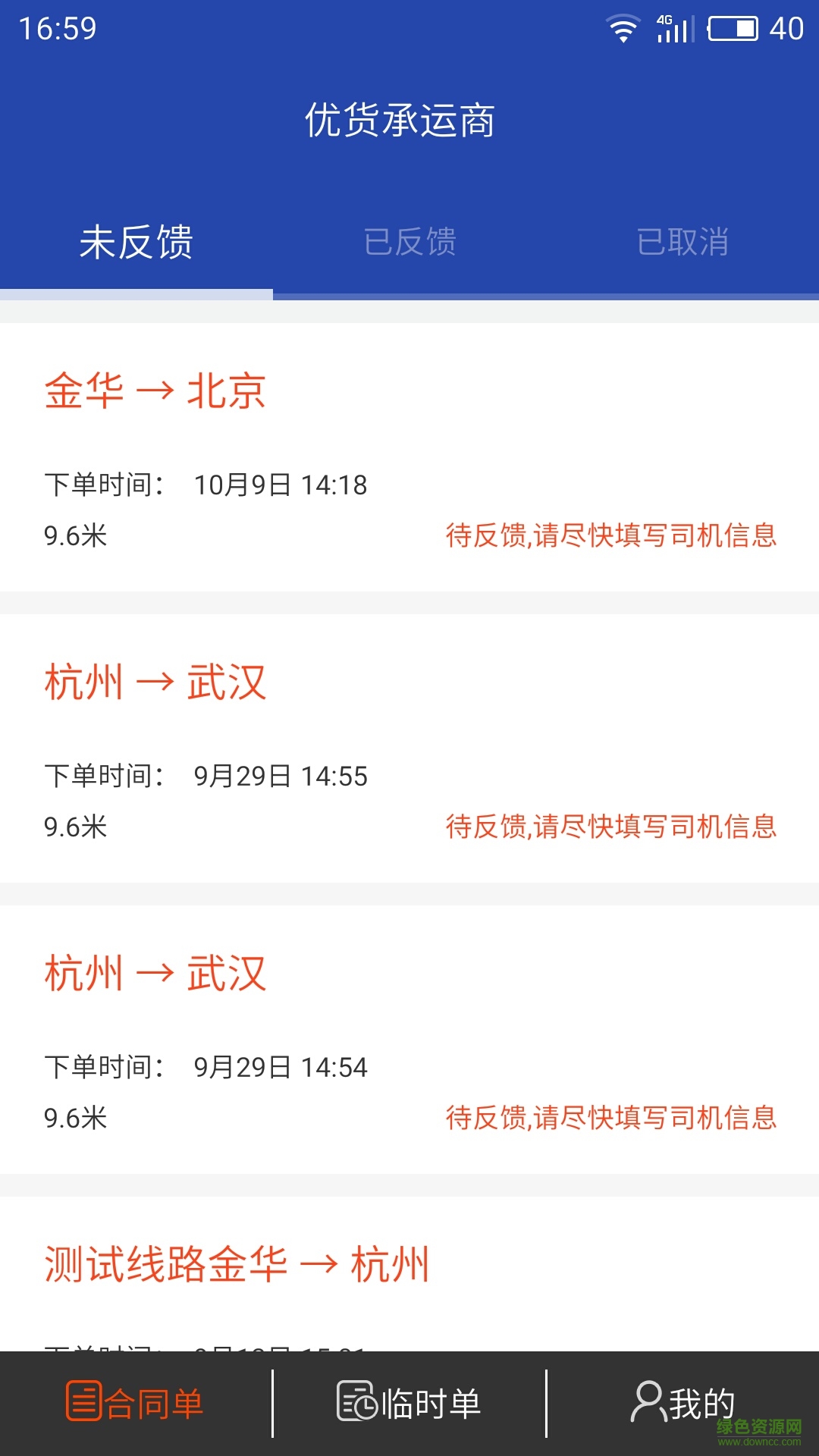Open the 已取消 tab

[x=682, y=241]
